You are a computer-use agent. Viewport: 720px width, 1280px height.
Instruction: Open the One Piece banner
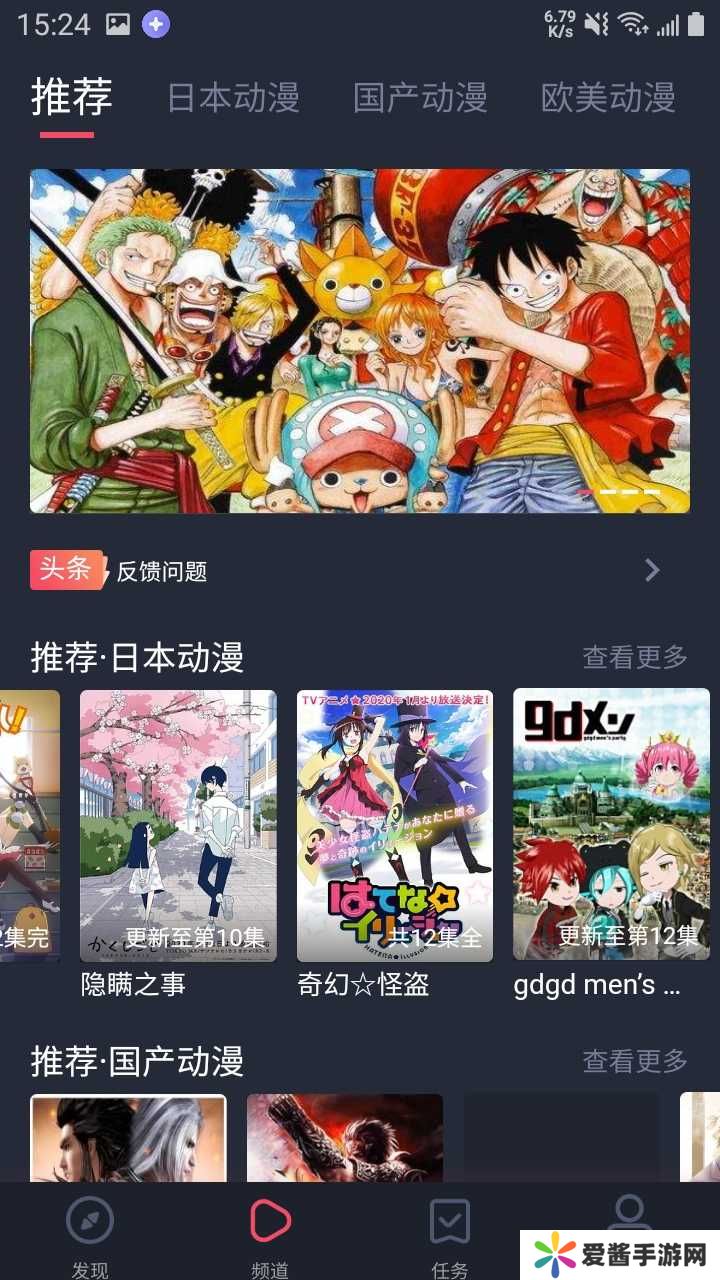pyautogui.click(x=360, y=340)
